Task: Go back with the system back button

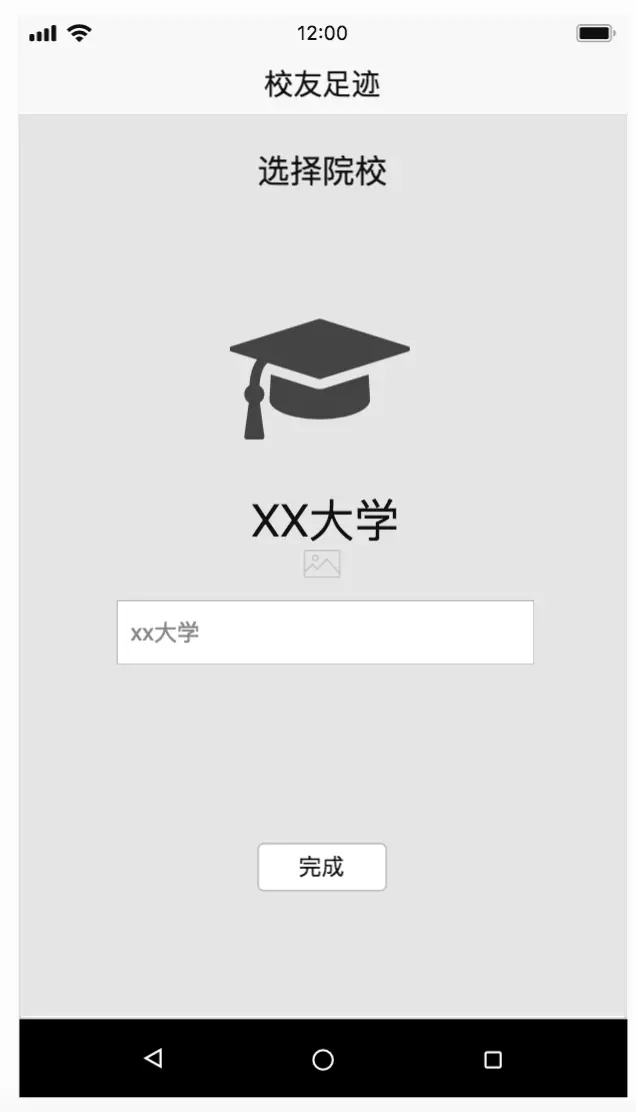Action: (x=153, y=1059)
